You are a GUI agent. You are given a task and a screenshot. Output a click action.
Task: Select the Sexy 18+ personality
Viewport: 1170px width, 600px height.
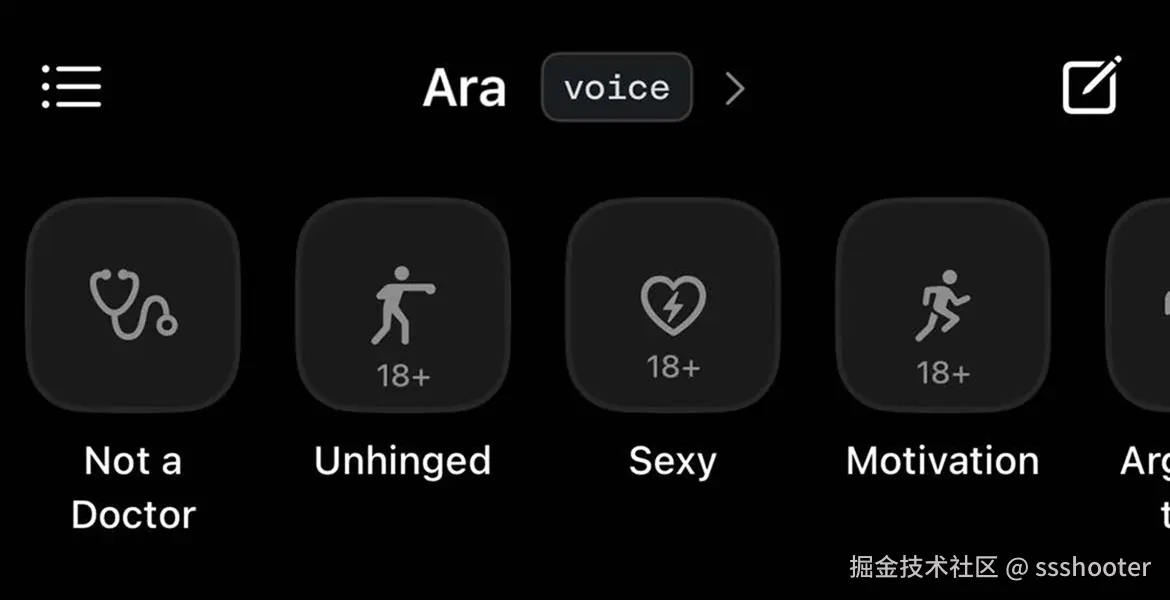tap(673, 305)
